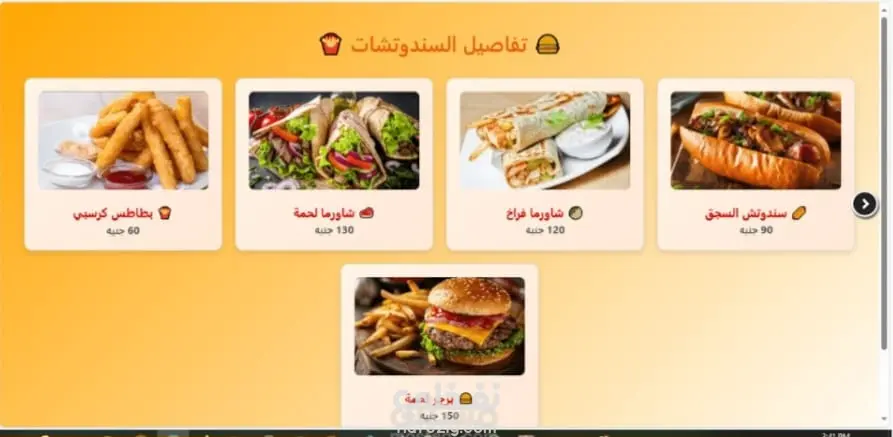View the شاورما فراخ sandwich card
This screenshot has height=437, width=893.
(x=545, y=165)
